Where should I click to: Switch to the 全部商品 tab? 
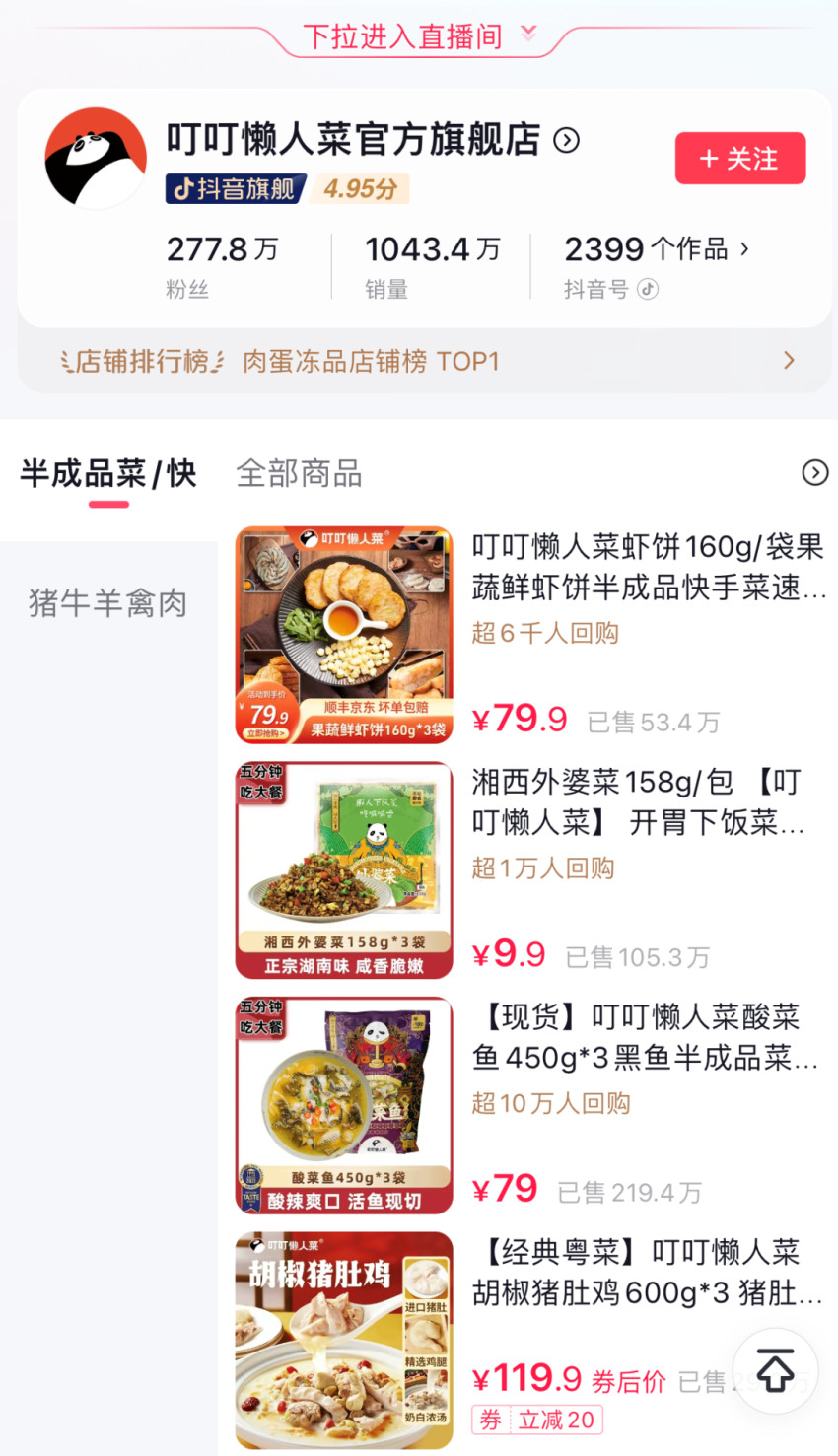[300, 473]
